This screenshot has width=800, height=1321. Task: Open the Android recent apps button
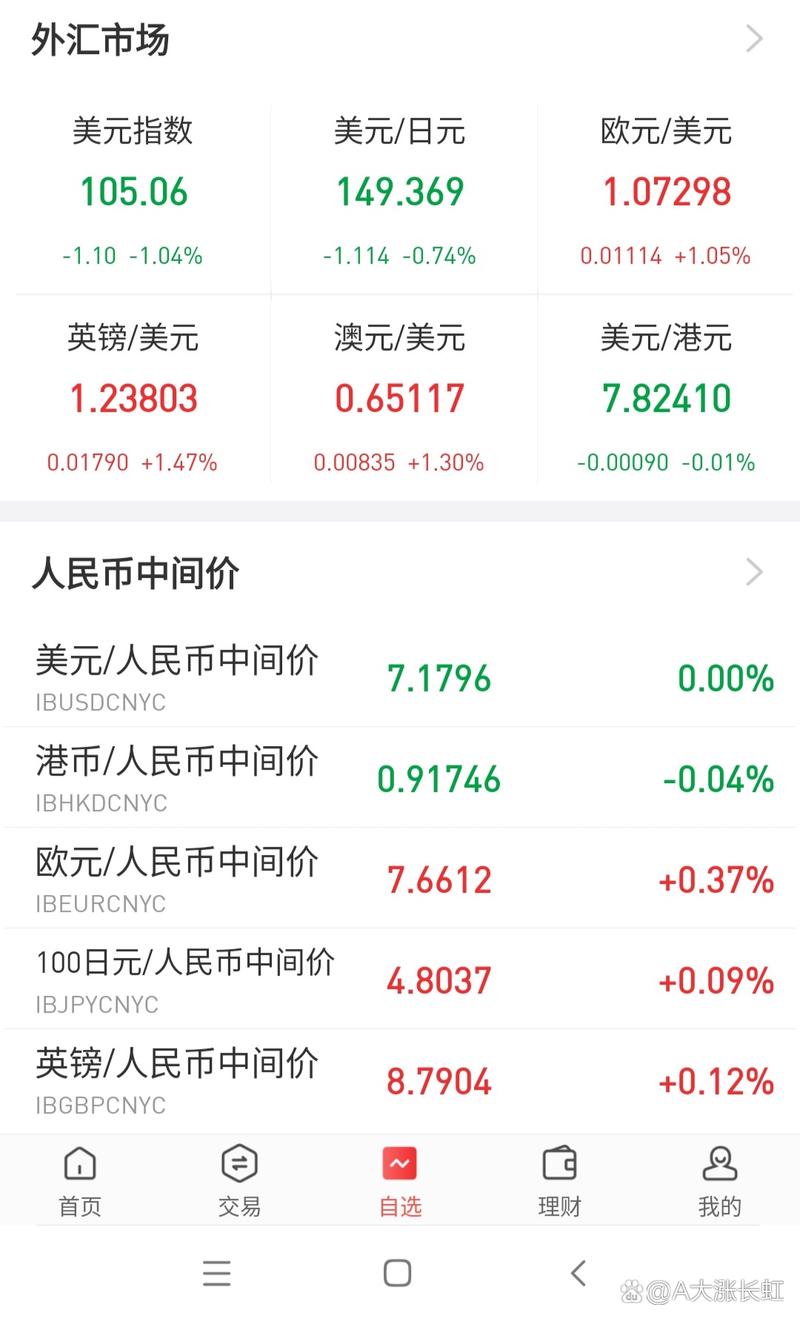pos(216,1272)
